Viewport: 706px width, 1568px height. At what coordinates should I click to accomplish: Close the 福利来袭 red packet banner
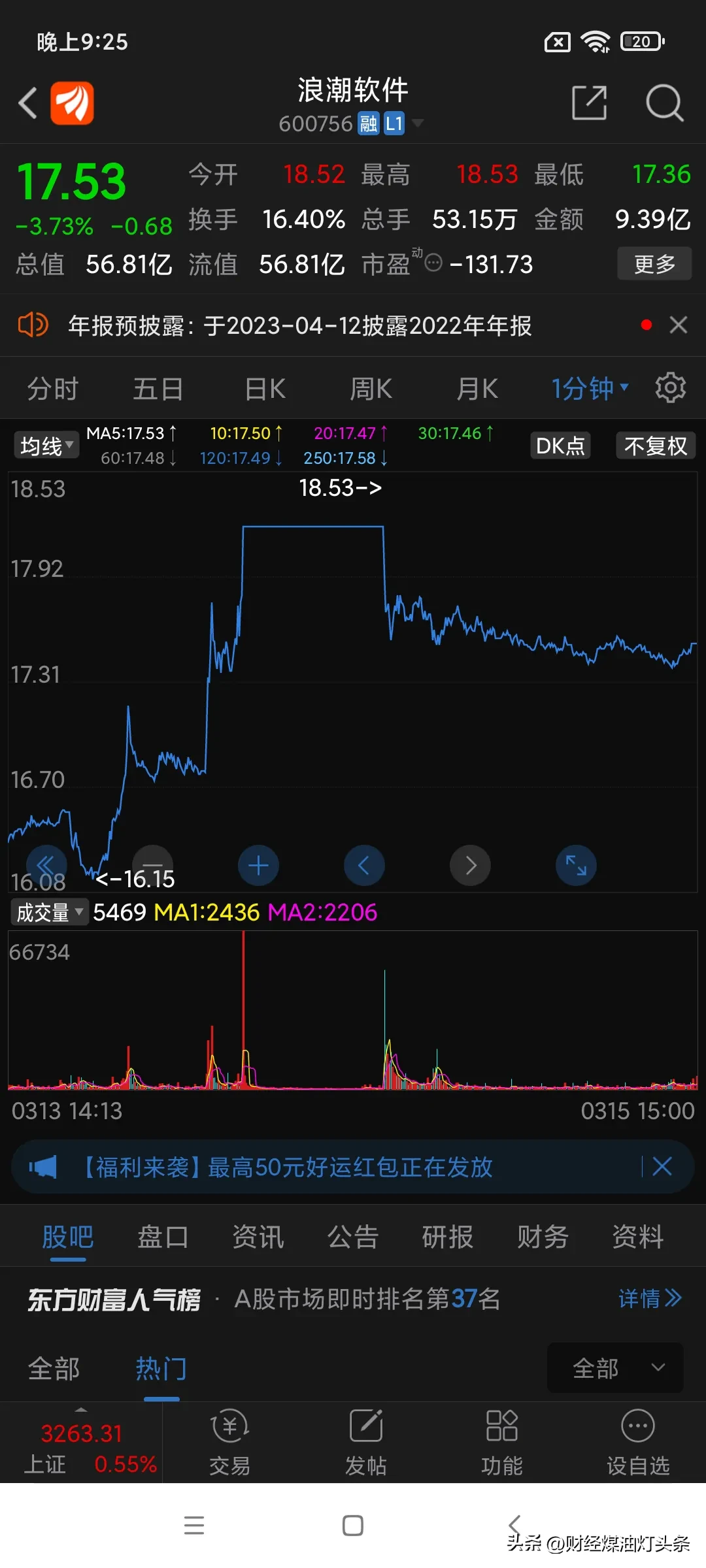pyautogui.click(x=662, y=1166)
